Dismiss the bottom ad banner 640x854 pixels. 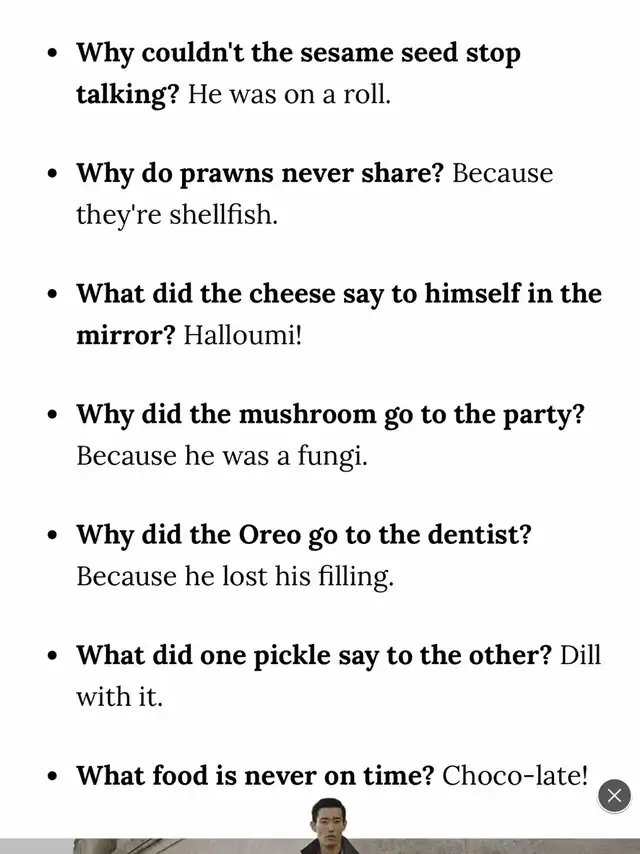click(x=614, y=796)
